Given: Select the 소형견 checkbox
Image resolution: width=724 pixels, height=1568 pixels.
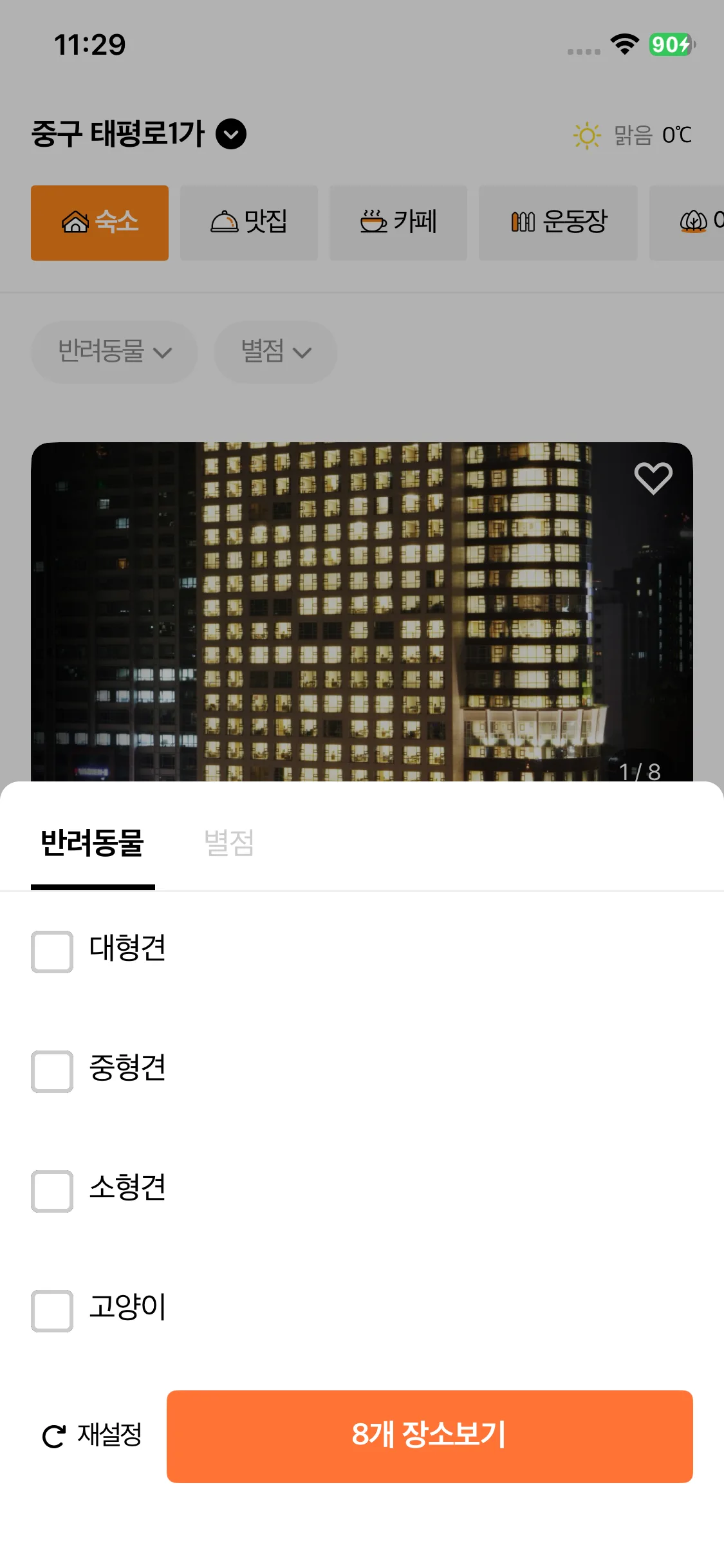Looking at the screenshot, I should pyautogui.click(x=52, y=1191).
